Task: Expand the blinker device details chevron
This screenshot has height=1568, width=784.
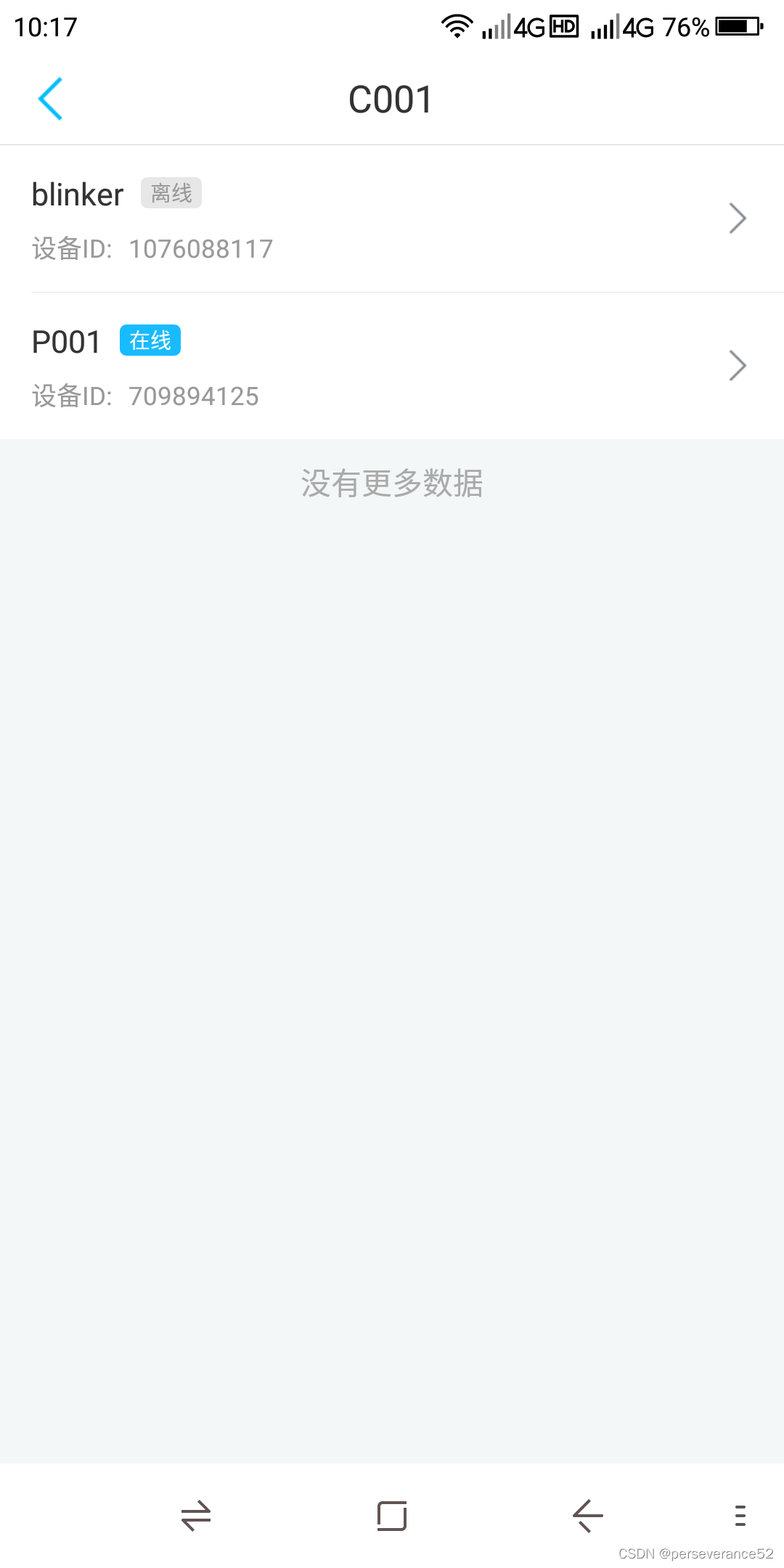Action: (738, 218)
